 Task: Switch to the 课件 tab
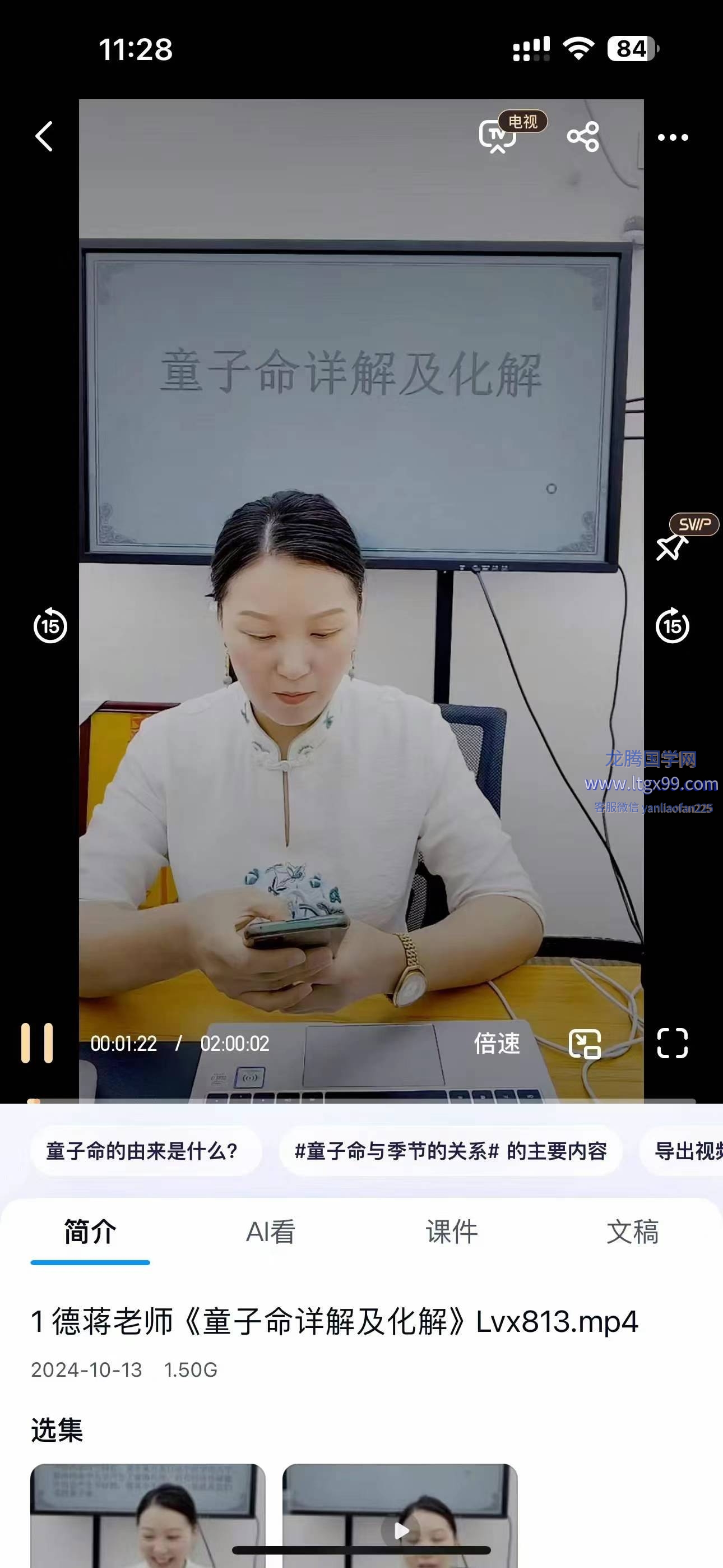tap(451, 1232)
